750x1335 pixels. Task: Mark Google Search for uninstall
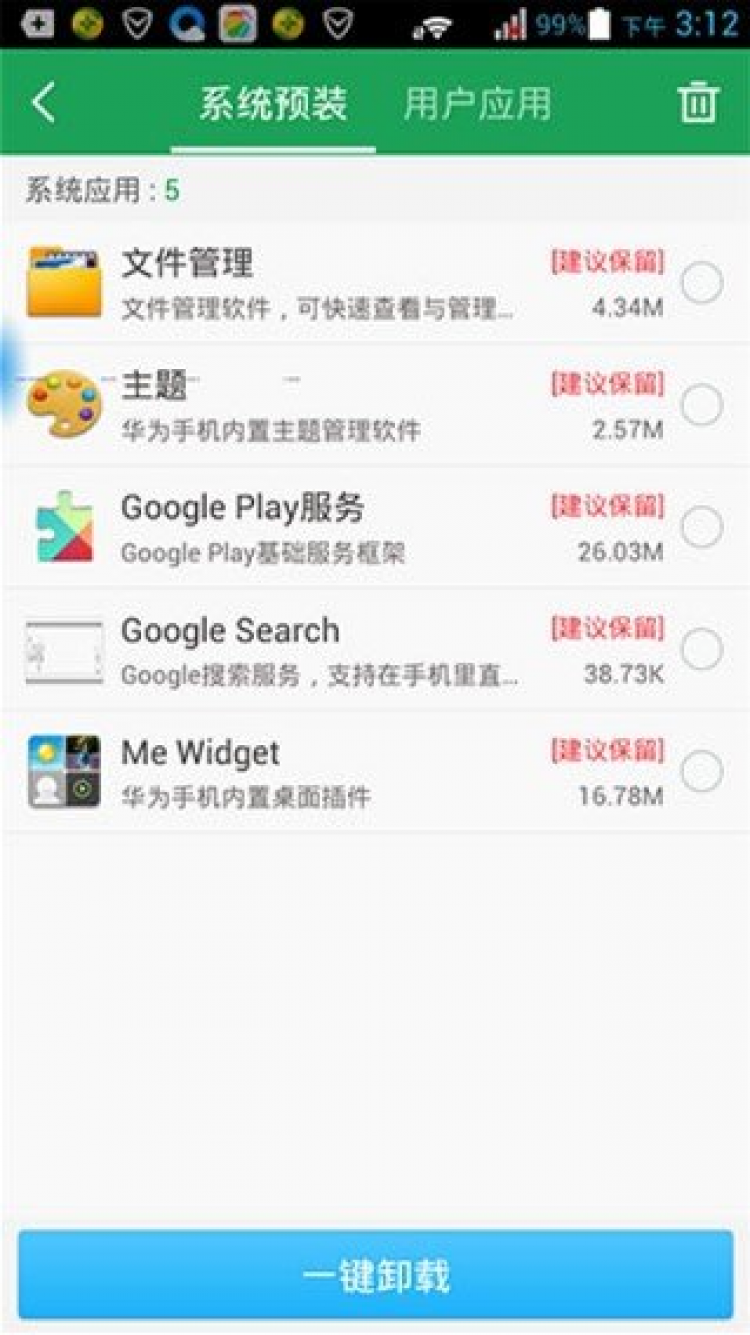pos(702,649)
